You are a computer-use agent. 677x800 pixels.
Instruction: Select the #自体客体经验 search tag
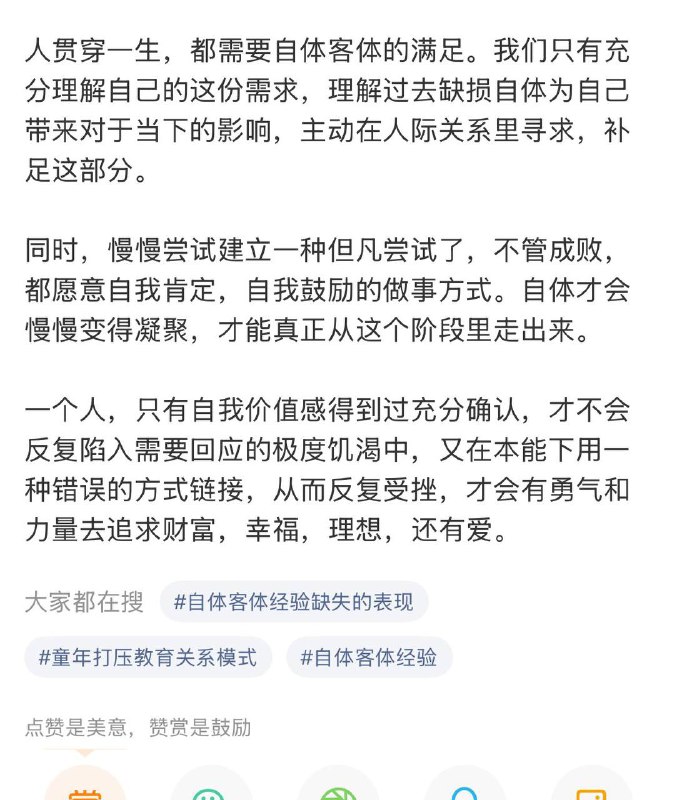coord(368,657)
